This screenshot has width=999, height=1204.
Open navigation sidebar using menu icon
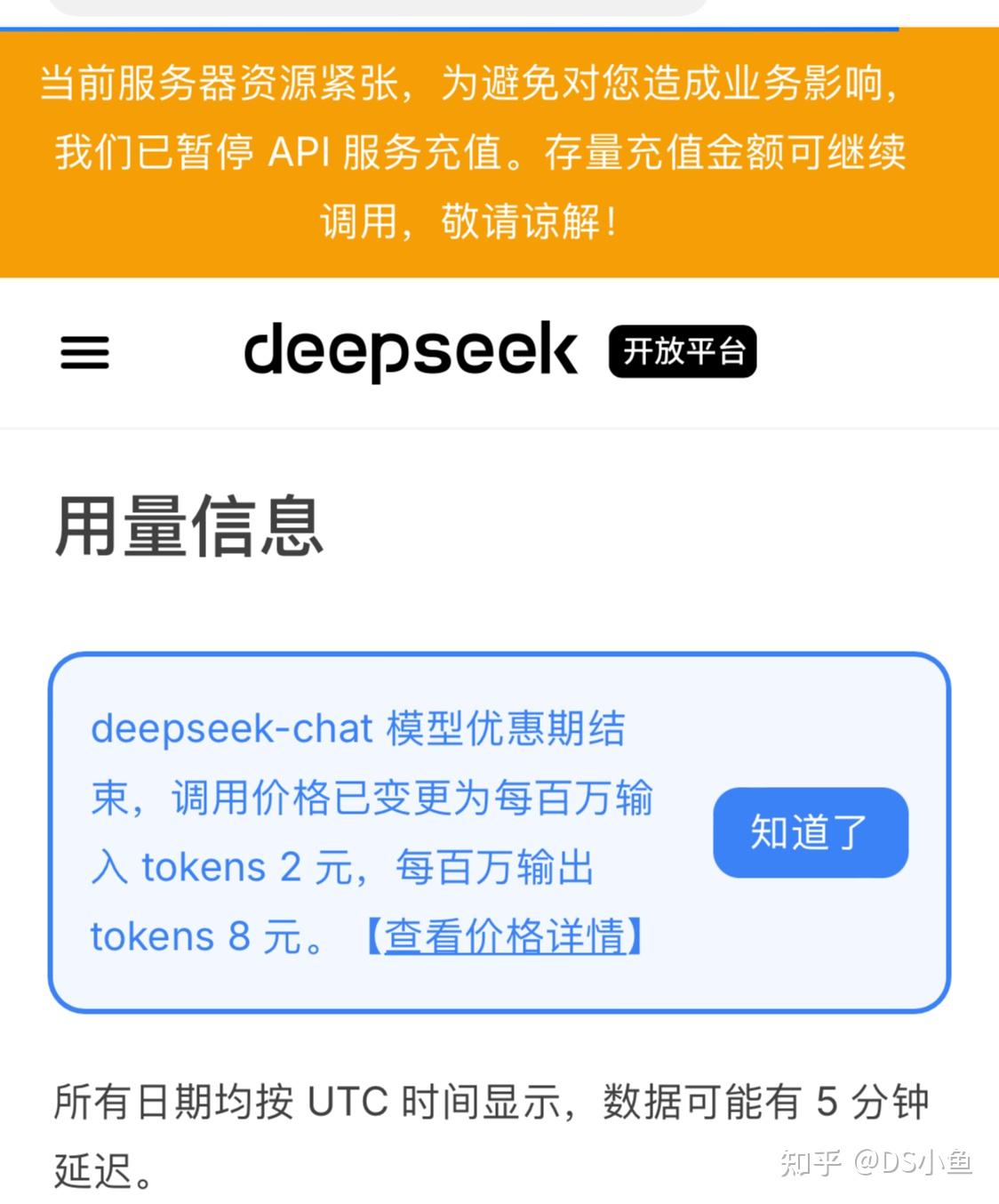point(84,353)
